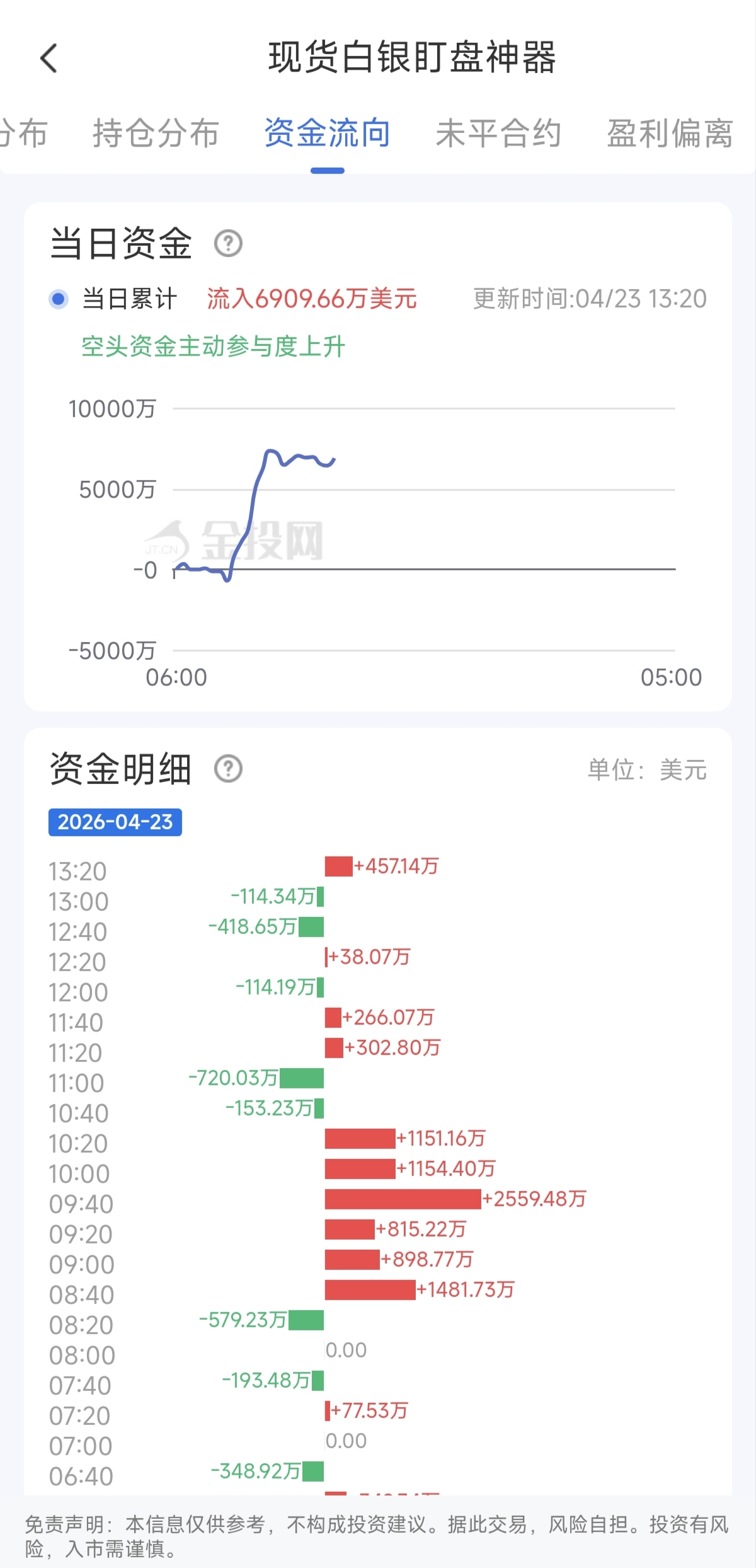Screen dimensions: 756x1568
Task: Switch to the 未平合约 tab
Action: point(499,133)
